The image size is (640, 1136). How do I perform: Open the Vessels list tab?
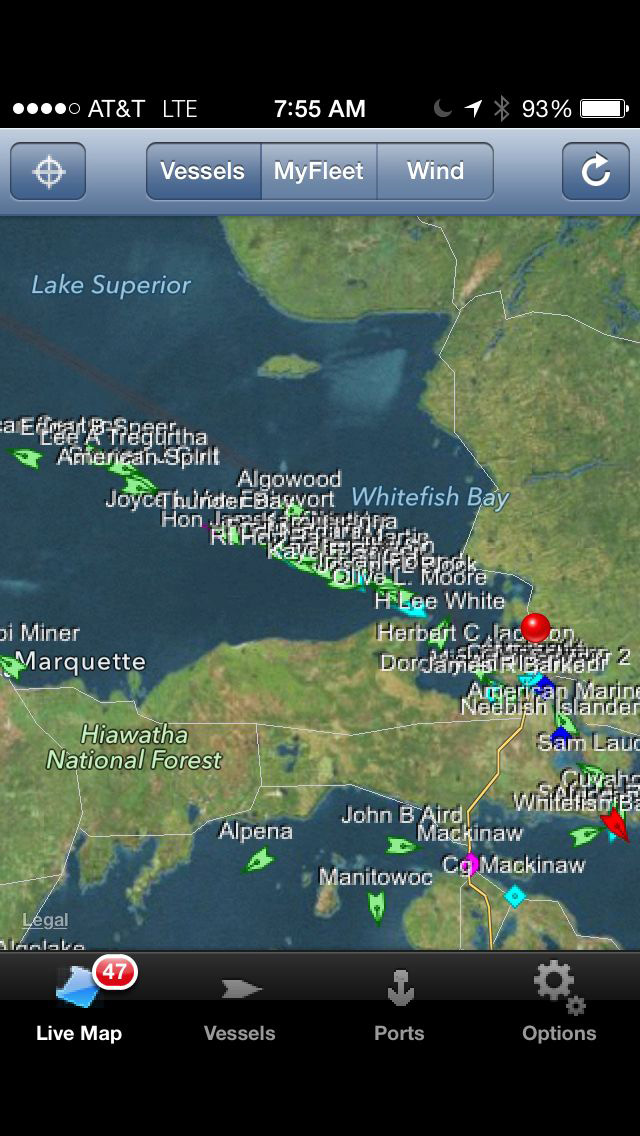239,1007
